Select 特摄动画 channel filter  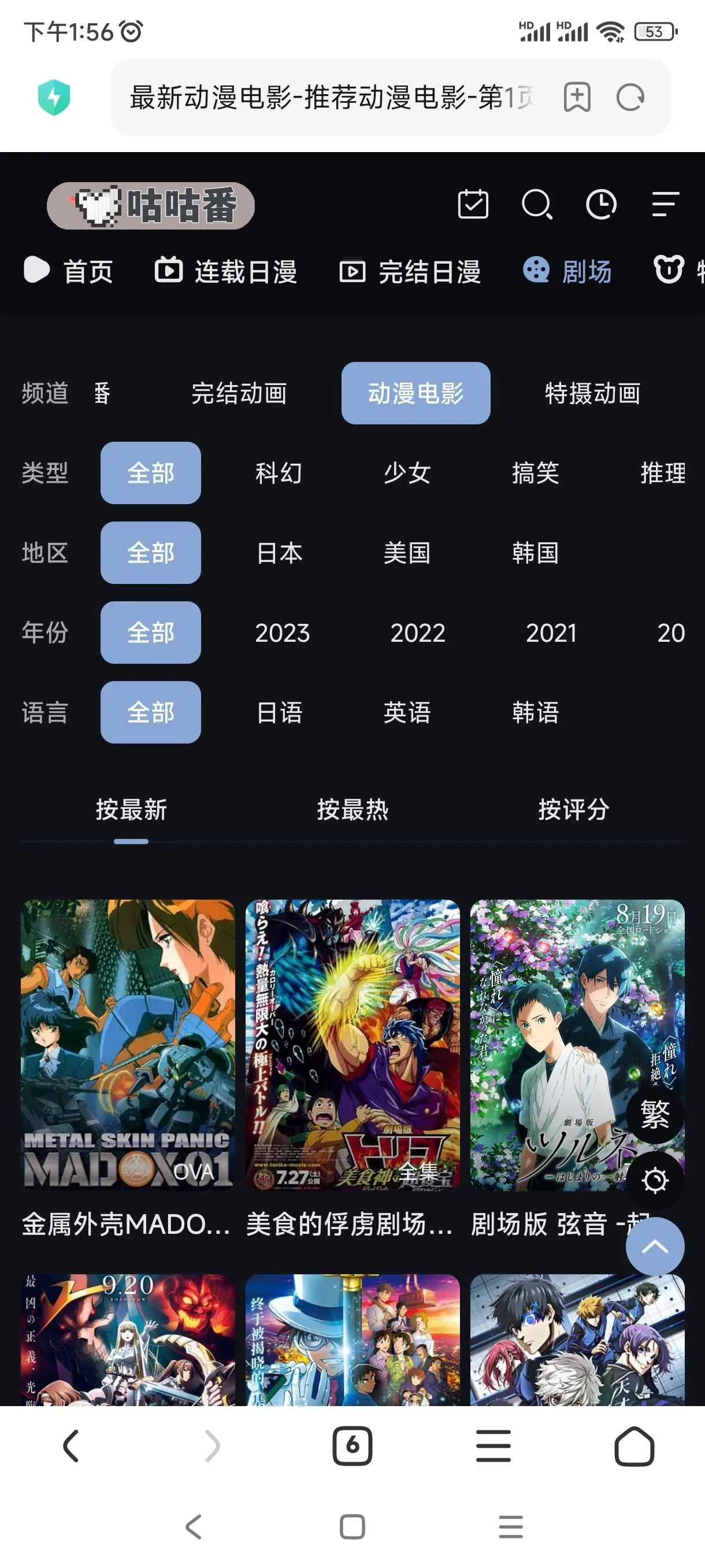pos(592,393)
